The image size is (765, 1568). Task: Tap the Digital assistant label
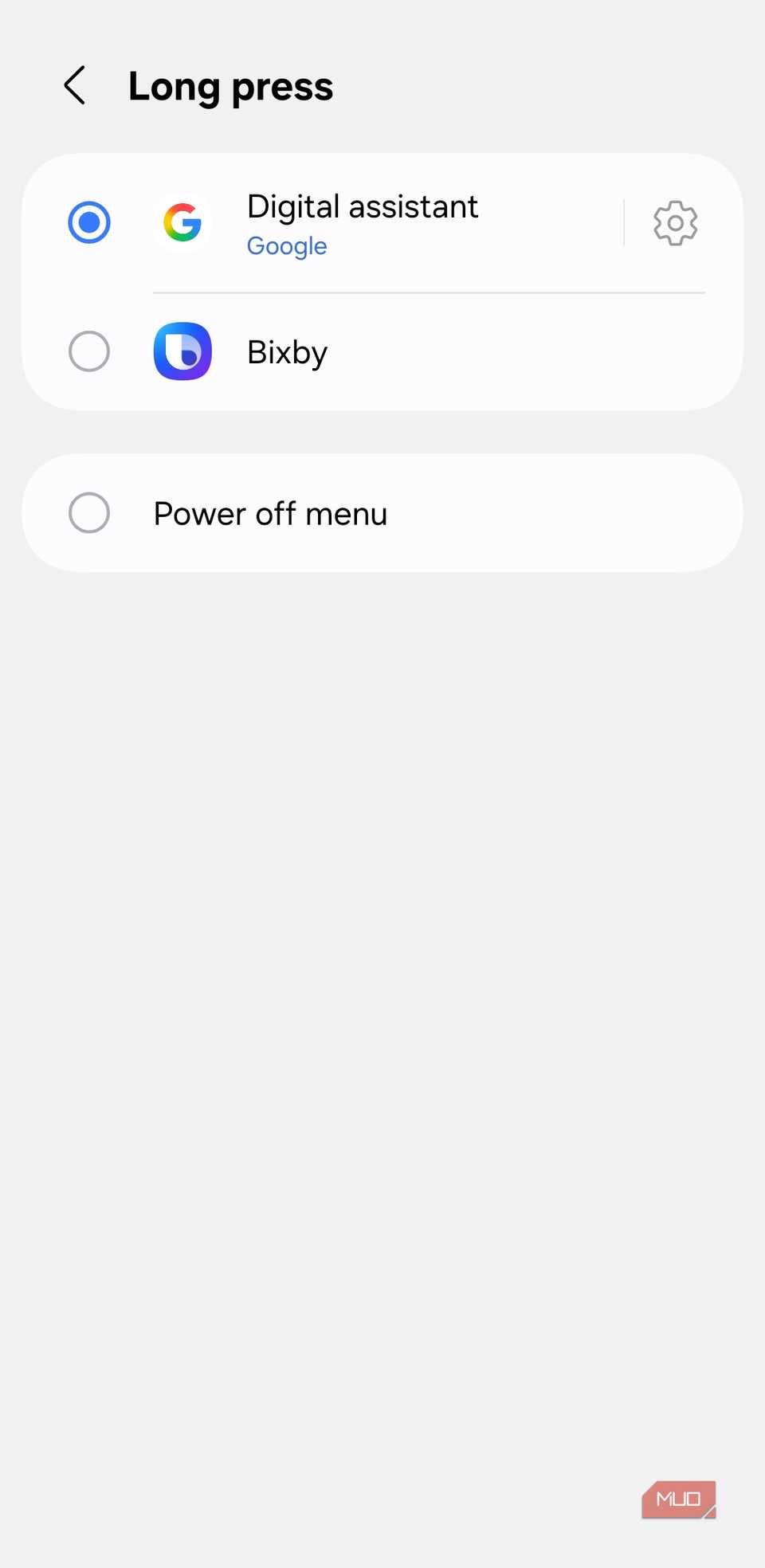coord(363,206)
